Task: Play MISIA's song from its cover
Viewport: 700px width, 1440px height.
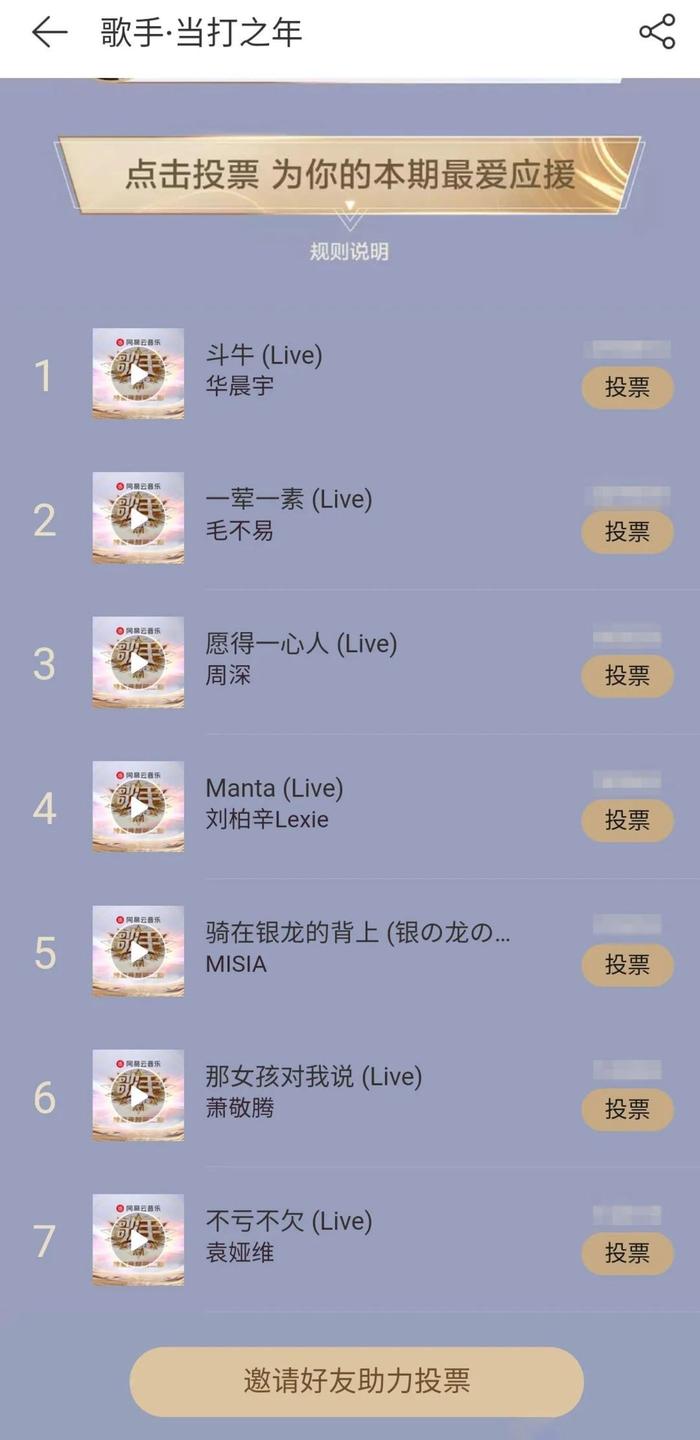Action: coord(138,951)
